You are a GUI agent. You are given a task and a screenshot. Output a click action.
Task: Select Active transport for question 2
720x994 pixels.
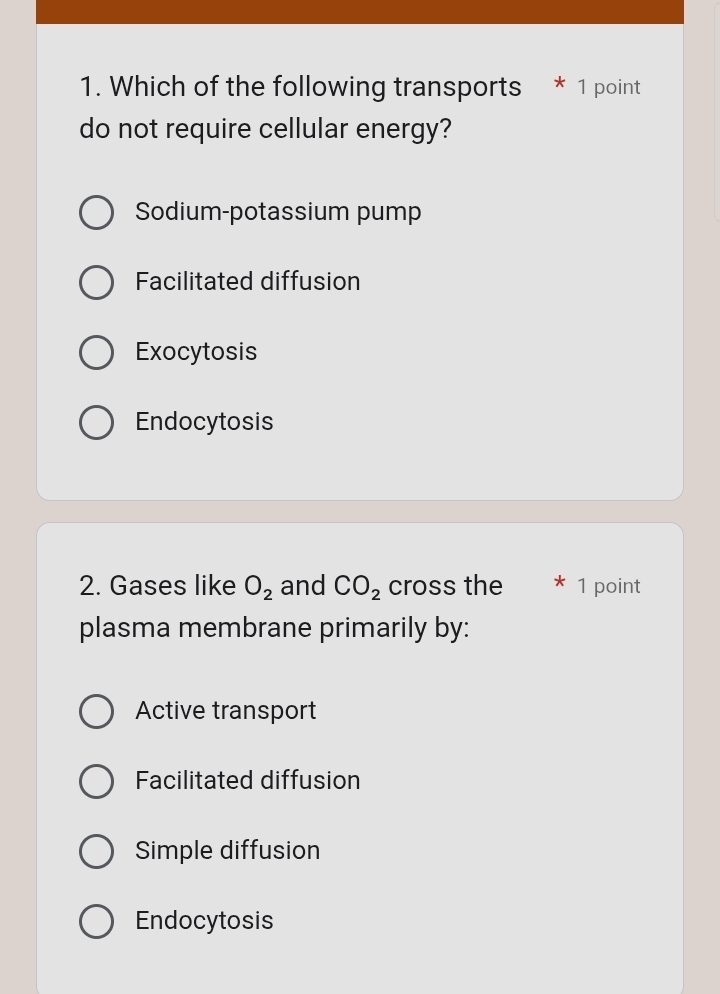click(97, 711)
